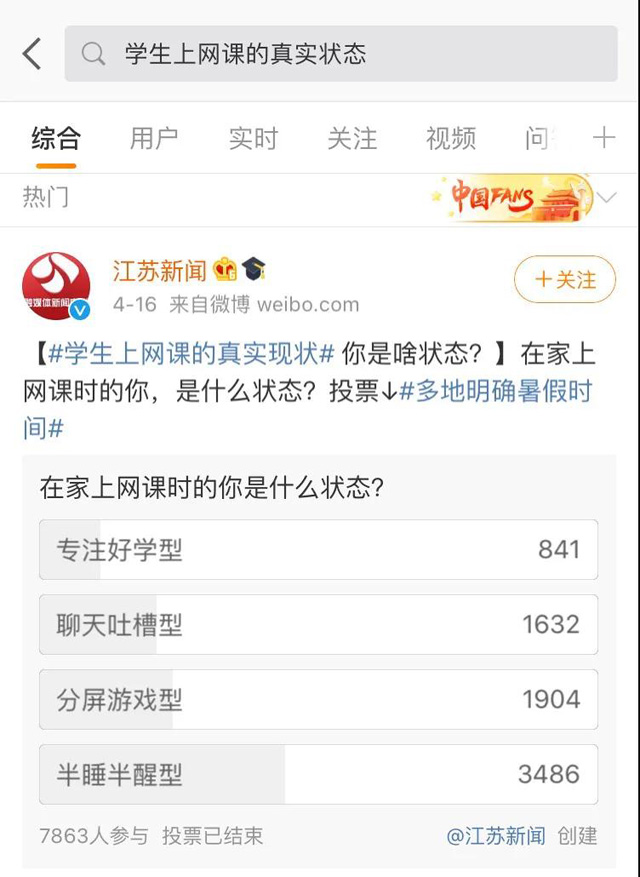Follow 江苏新闻 with the 关注 button
The image size is (640, 877).
[565, 280]
